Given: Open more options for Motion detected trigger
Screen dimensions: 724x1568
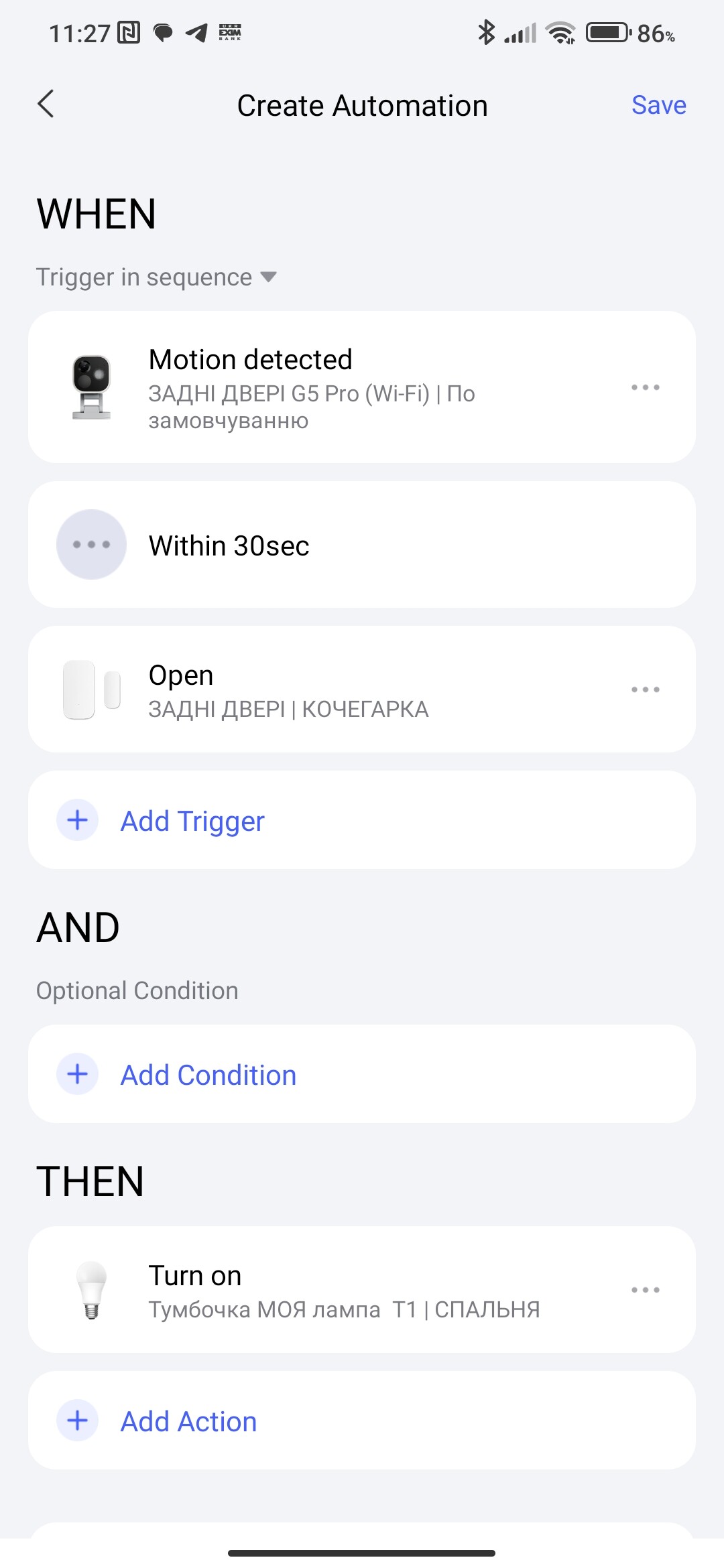Looking at the screenshot, I should 645,387.
